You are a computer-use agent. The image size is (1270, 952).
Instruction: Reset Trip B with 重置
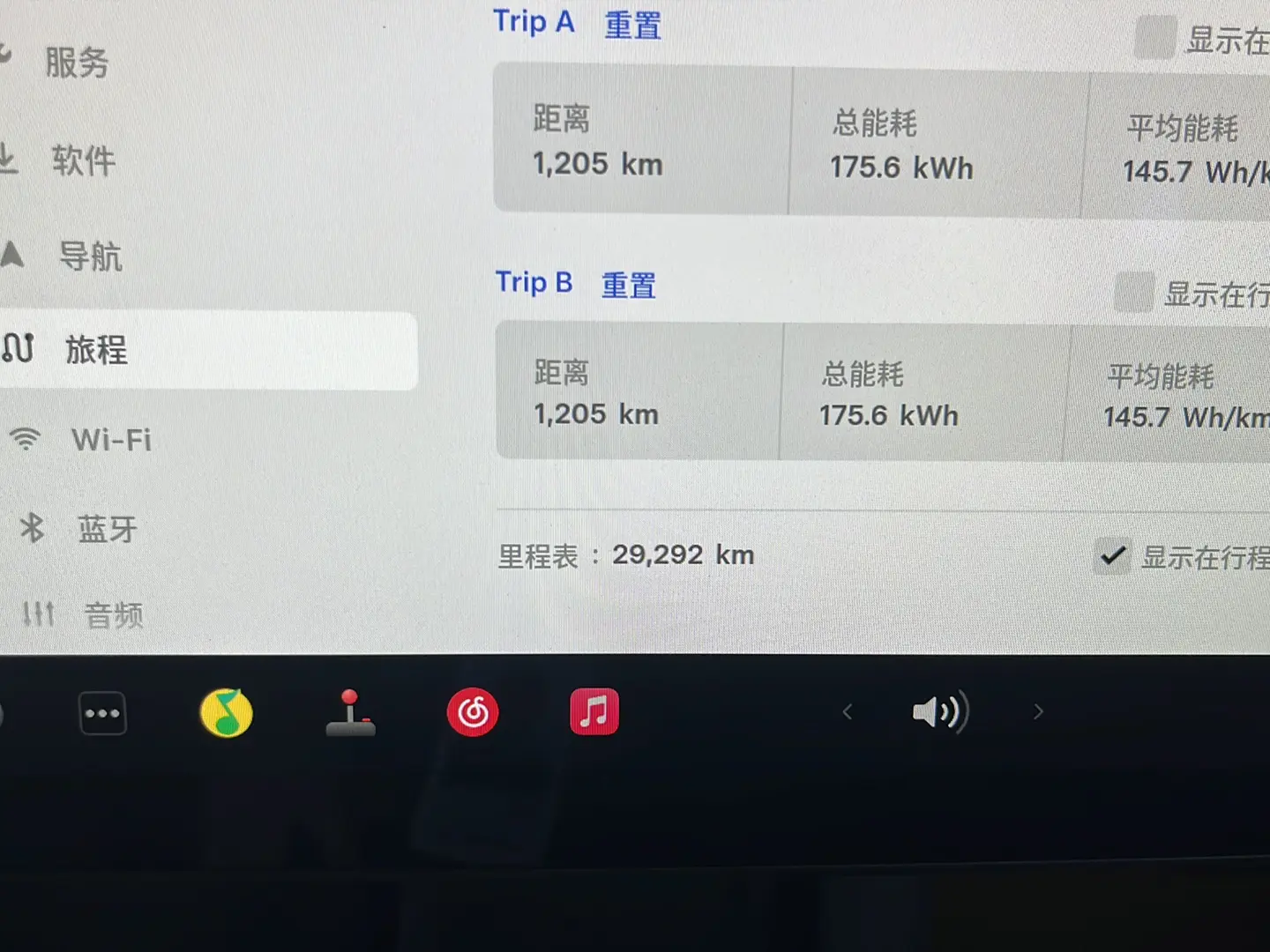(x=628, y=285)
